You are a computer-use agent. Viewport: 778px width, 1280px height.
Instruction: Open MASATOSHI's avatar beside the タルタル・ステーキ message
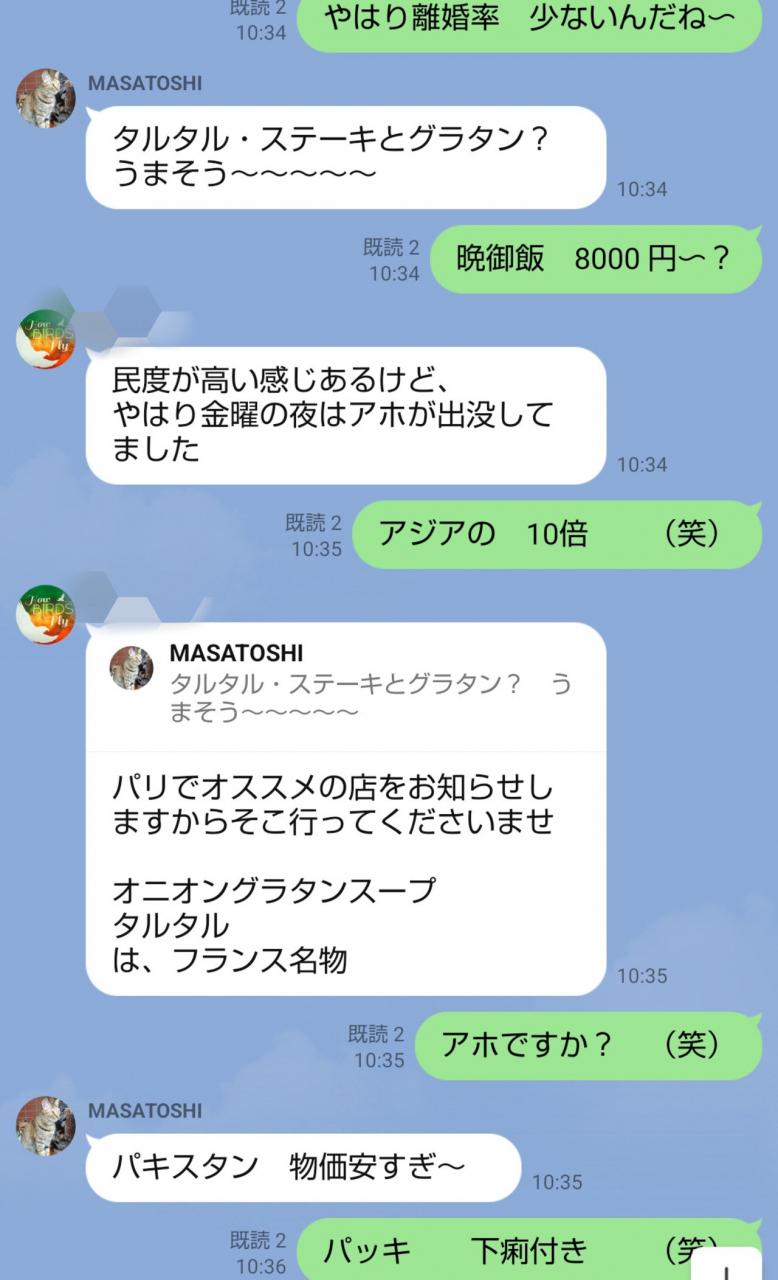click(x=45, y=98)
